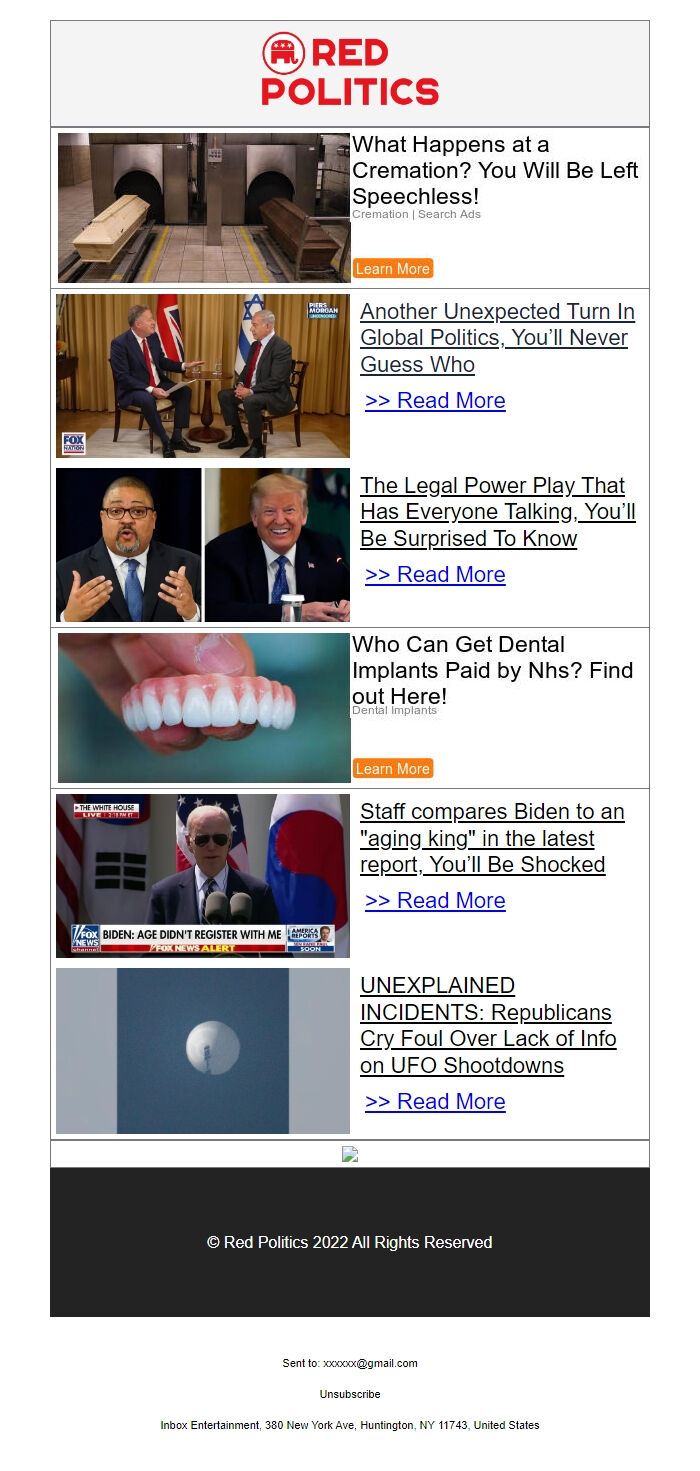This screenshot has height=1471, width=700.
Task: Tap Read More under the Biden aging king story
Action: click(435, 901)
